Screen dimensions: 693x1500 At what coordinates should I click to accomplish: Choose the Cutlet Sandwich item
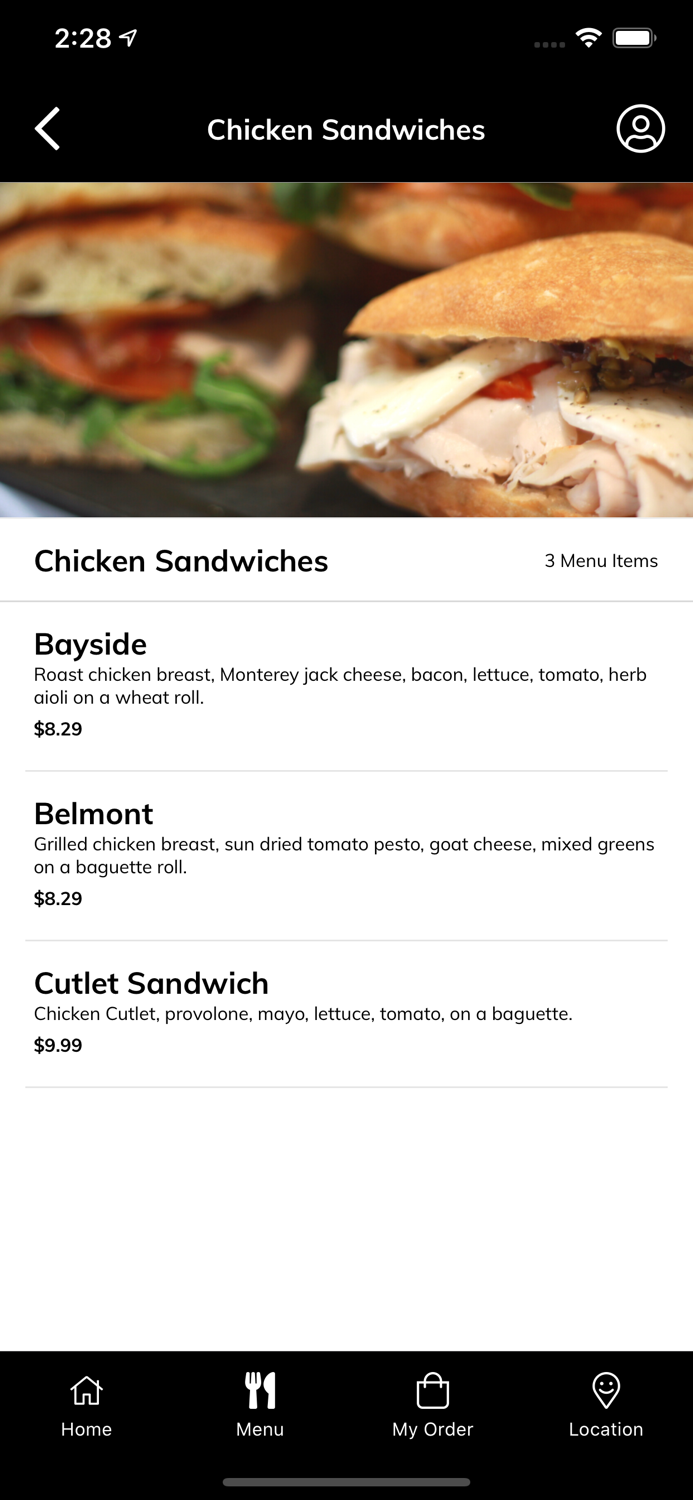[x=346, y=1013]
